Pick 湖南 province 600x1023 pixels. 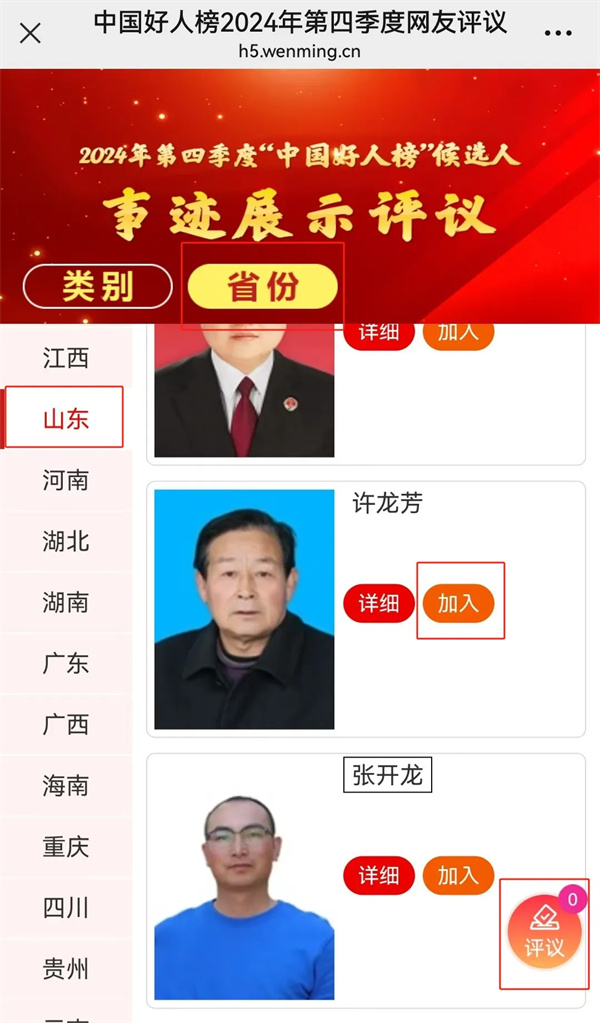tap(66, 602)
